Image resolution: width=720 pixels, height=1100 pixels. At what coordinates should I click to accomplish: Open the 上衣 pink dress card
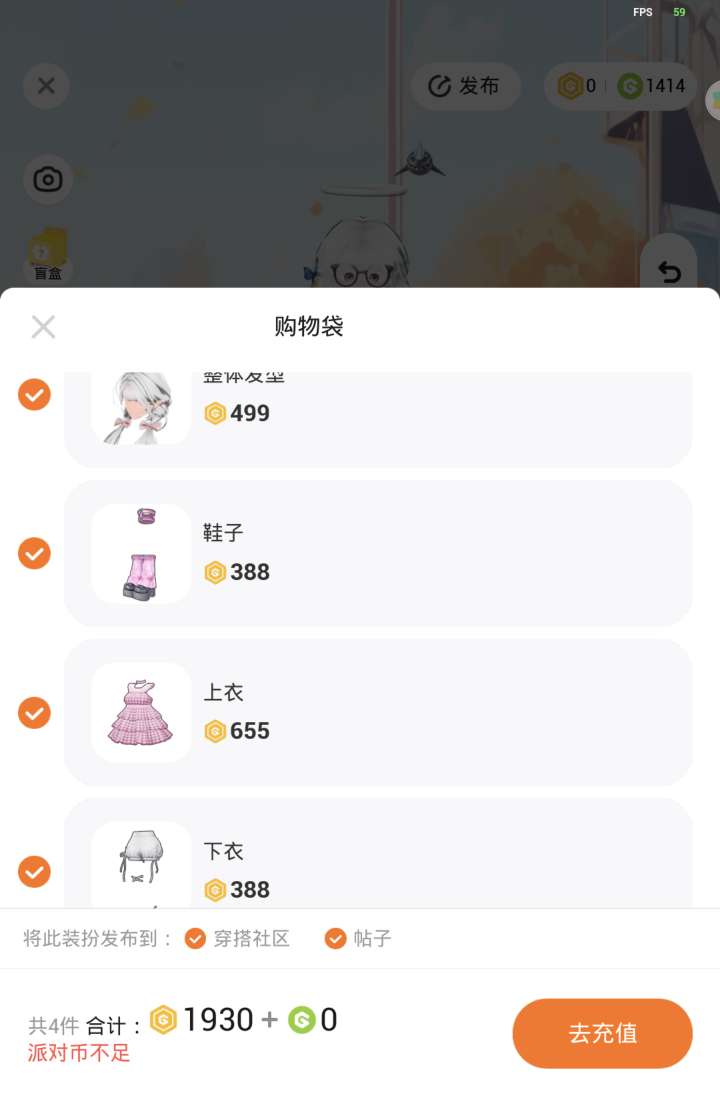click(x=400, y=712)
